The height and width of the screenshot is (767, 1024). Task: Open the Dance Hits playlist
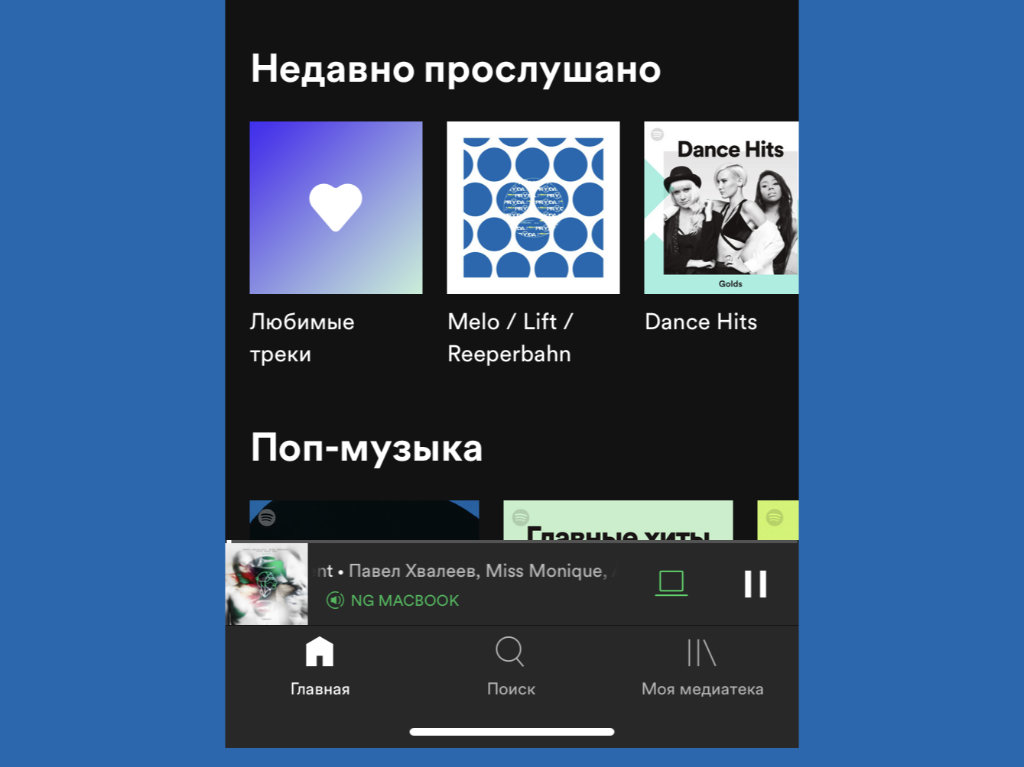(x=721, y=208)
